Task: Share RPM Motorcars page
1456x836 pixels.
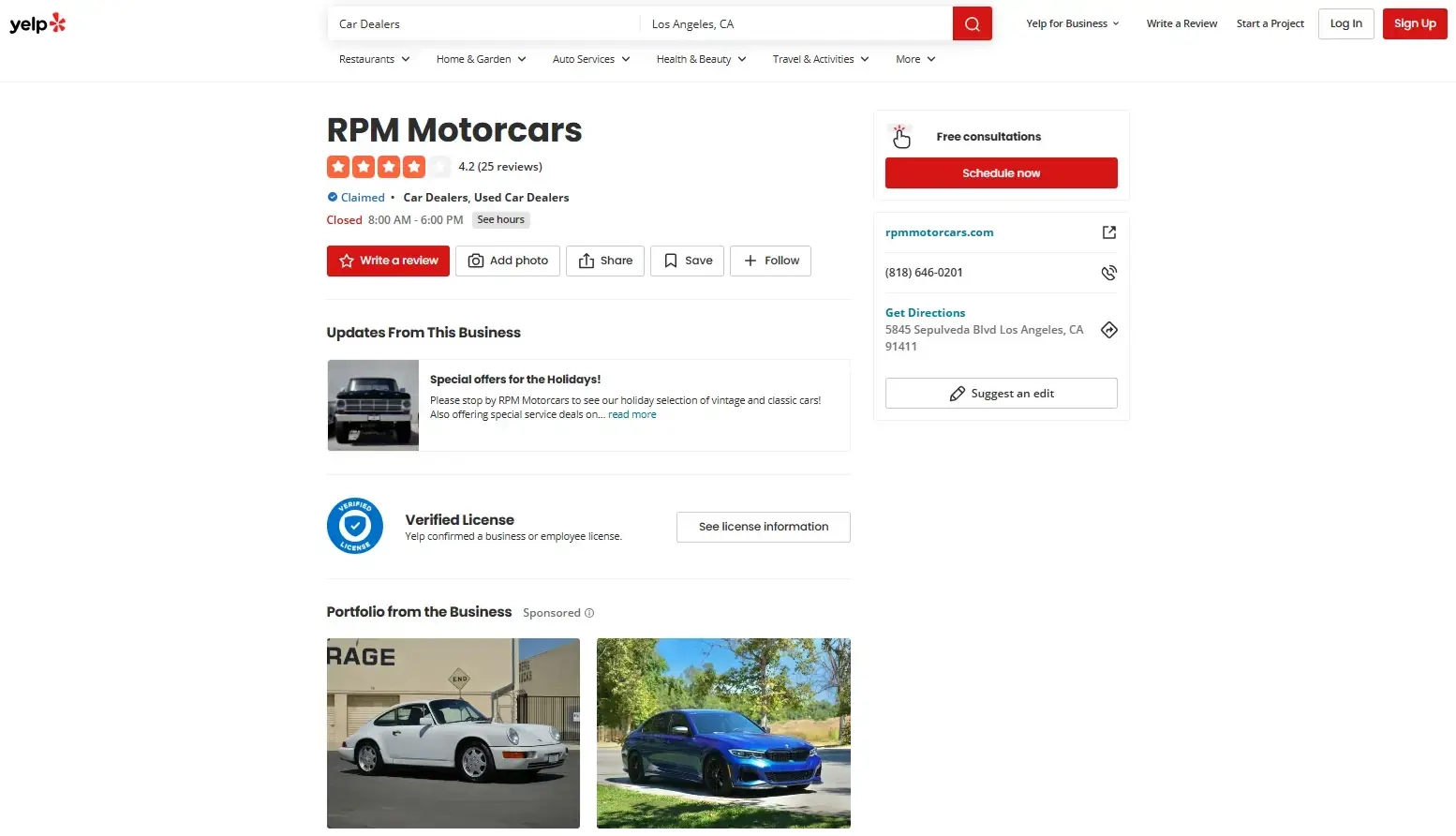Action: pyautogui.click(x=604, y=261)
